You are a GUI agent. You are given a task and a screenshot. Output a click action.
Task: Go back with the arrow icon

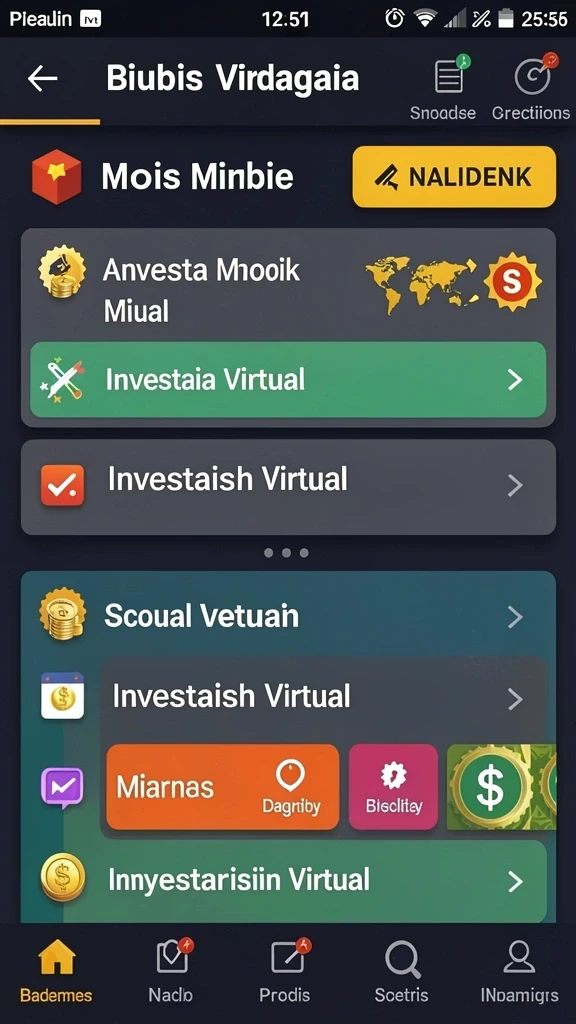(x=42, y=79)
